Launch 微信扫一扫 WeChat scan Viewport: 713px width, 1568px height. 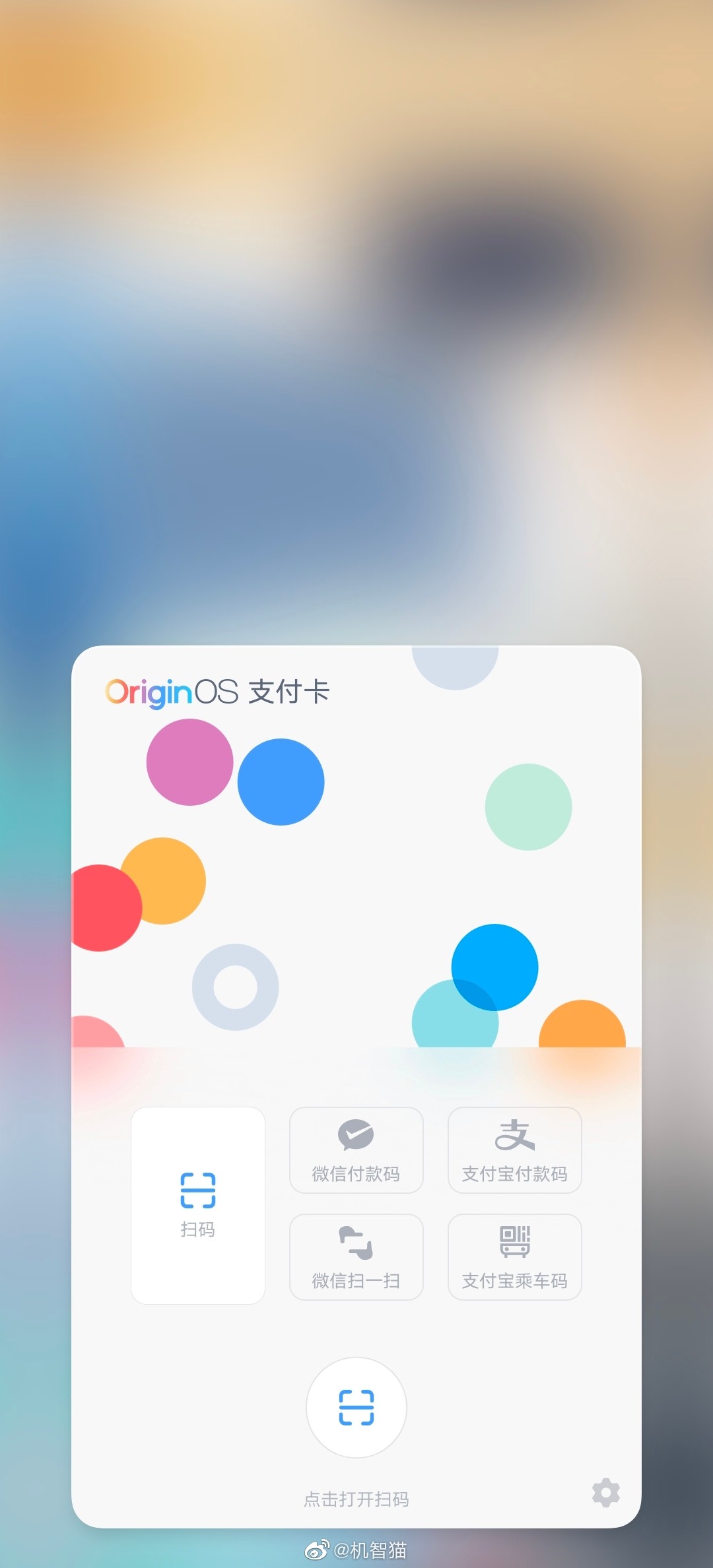356,1257
